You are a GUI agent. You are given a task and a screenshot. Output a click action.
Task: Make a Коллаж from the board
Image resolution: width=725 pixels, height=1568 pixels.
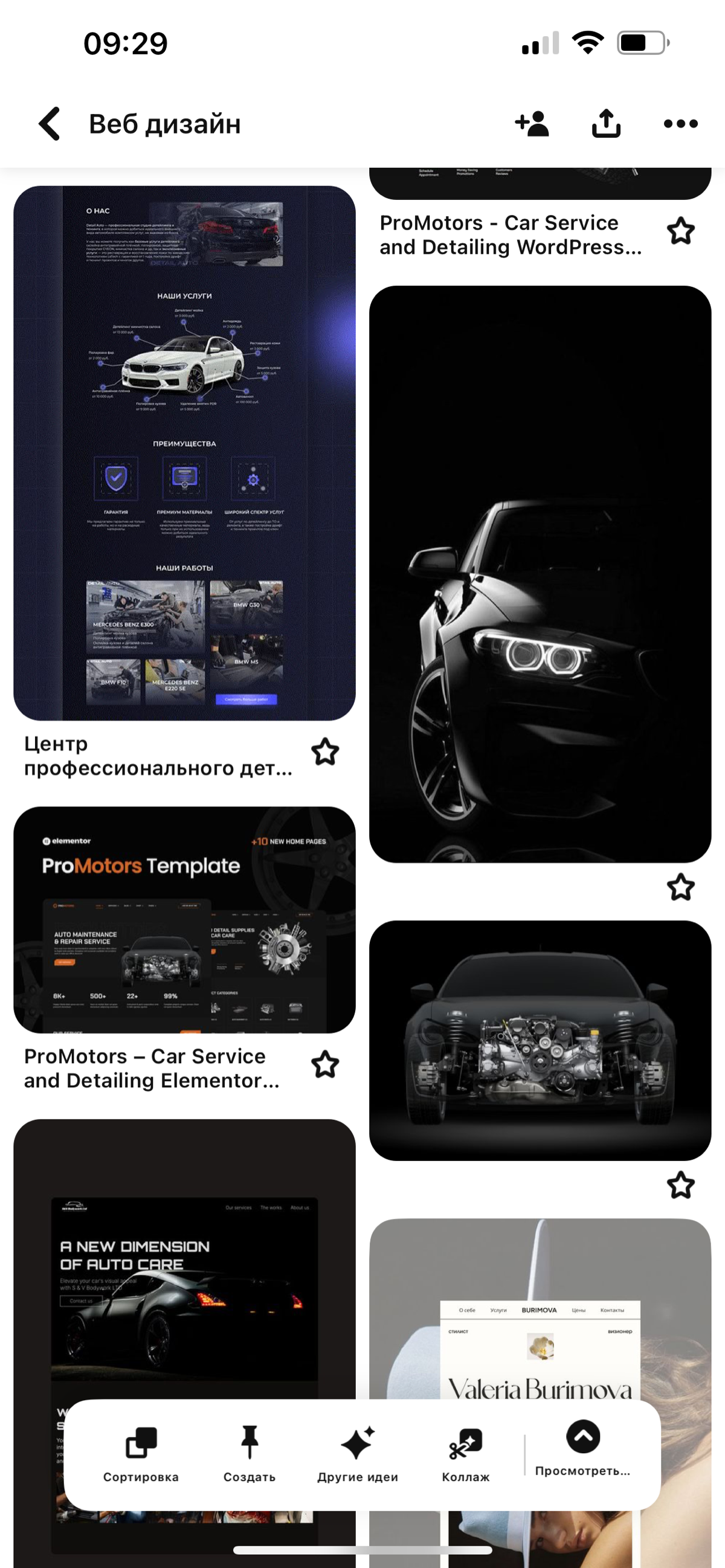click(466, 1454)
